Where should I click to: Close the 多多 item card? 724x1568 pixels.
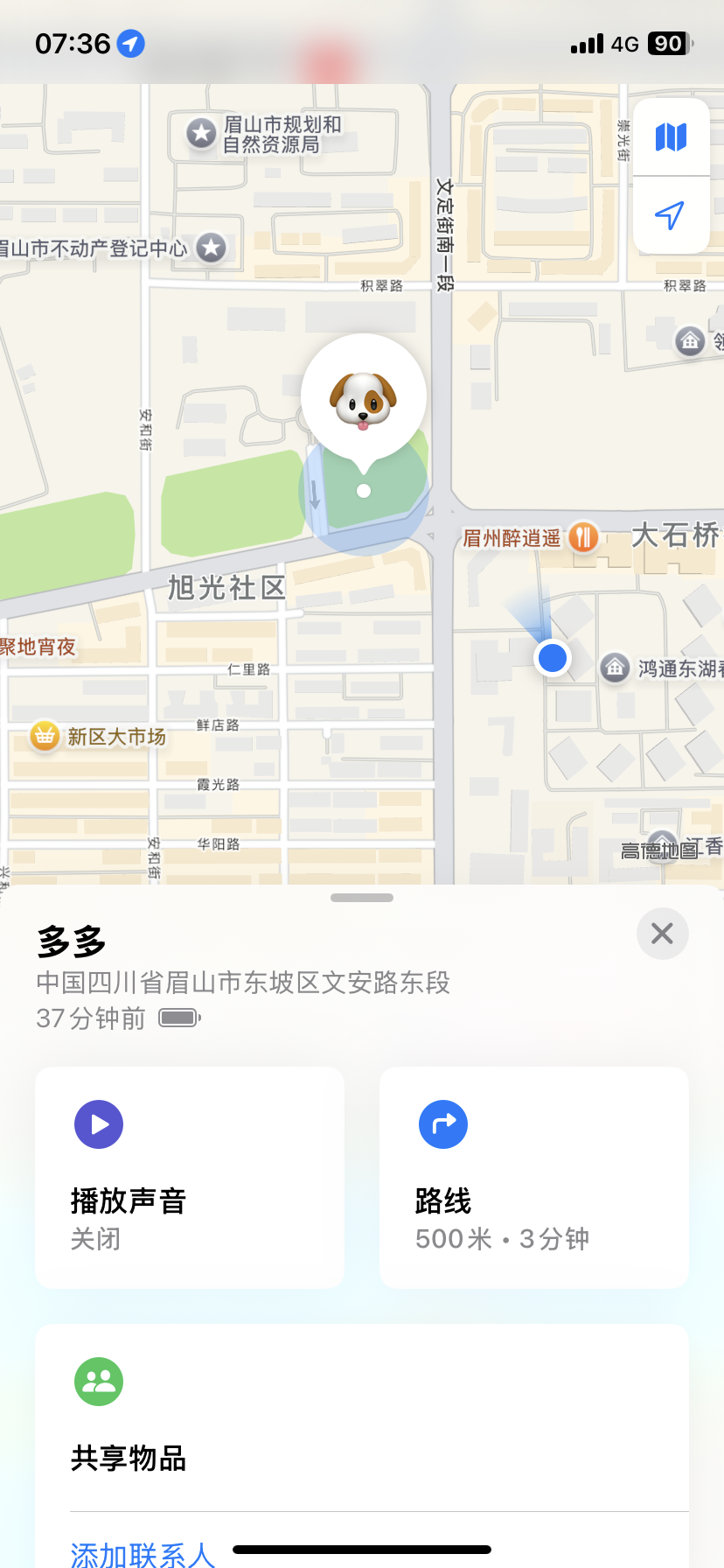[662, 934]
